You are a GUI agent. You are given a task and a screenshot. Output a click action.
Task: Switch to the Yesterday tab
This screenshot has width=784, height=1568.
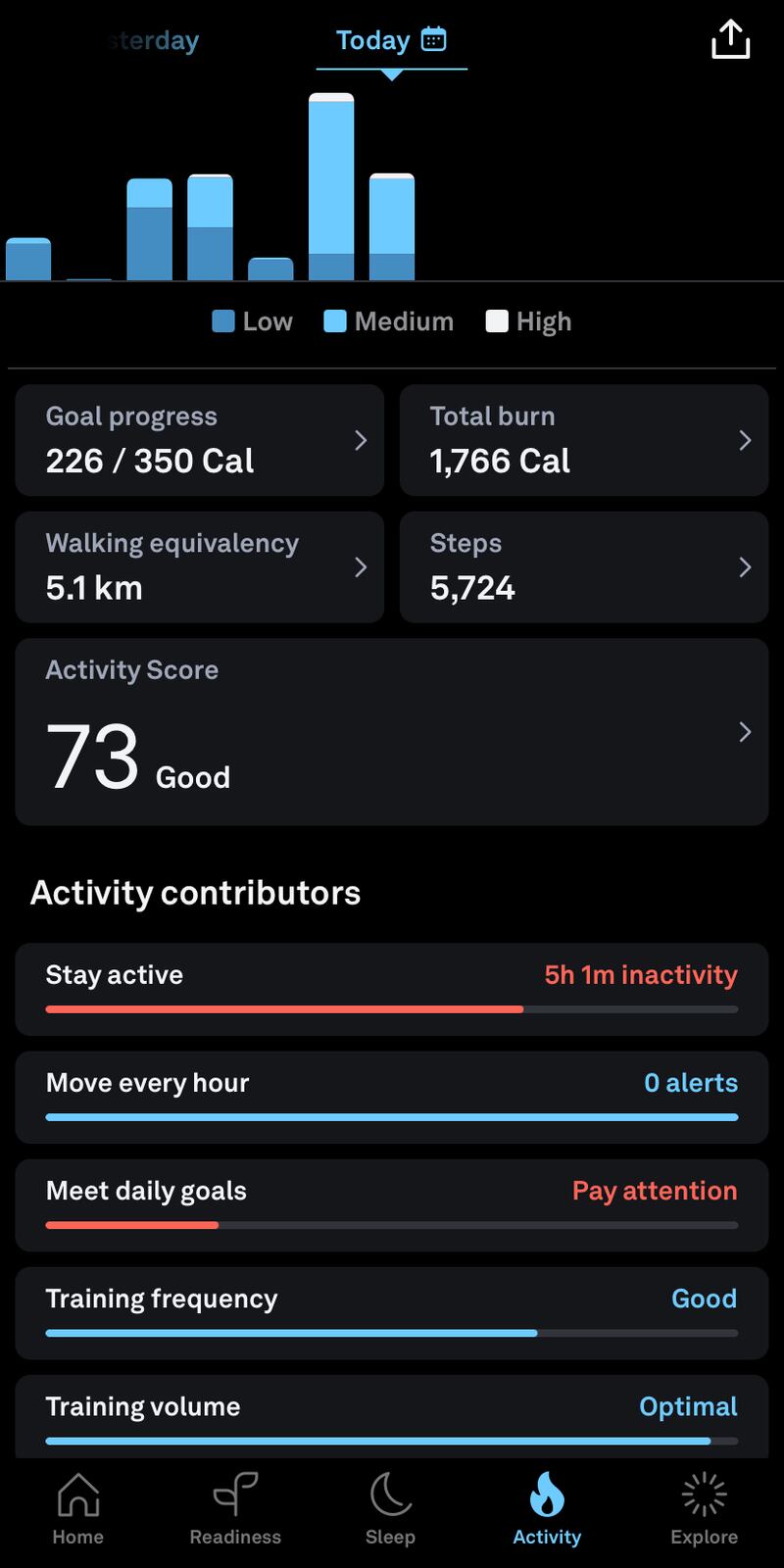[x=152, y=40]
